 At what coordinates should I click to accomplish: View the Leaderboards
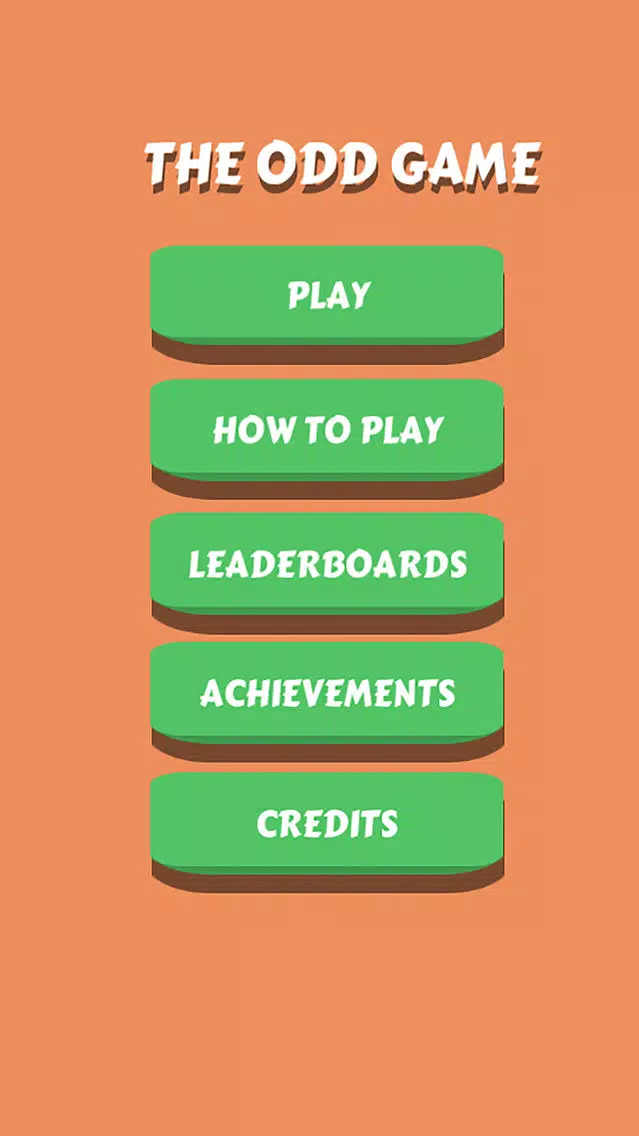tap(327, 572)
